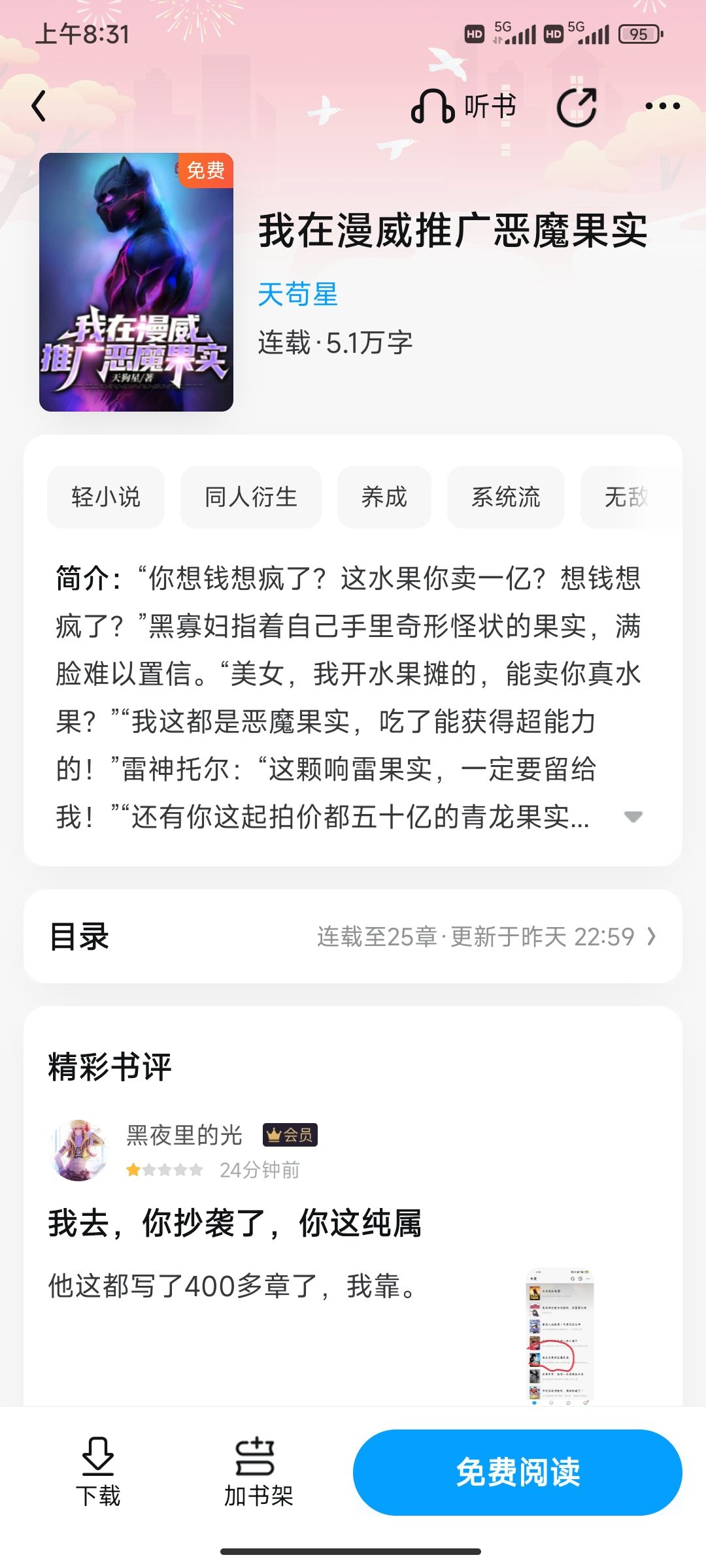Viewport: 706px width, 1568px height.
Task: Open the book cover image
Action: coord(136,282)
